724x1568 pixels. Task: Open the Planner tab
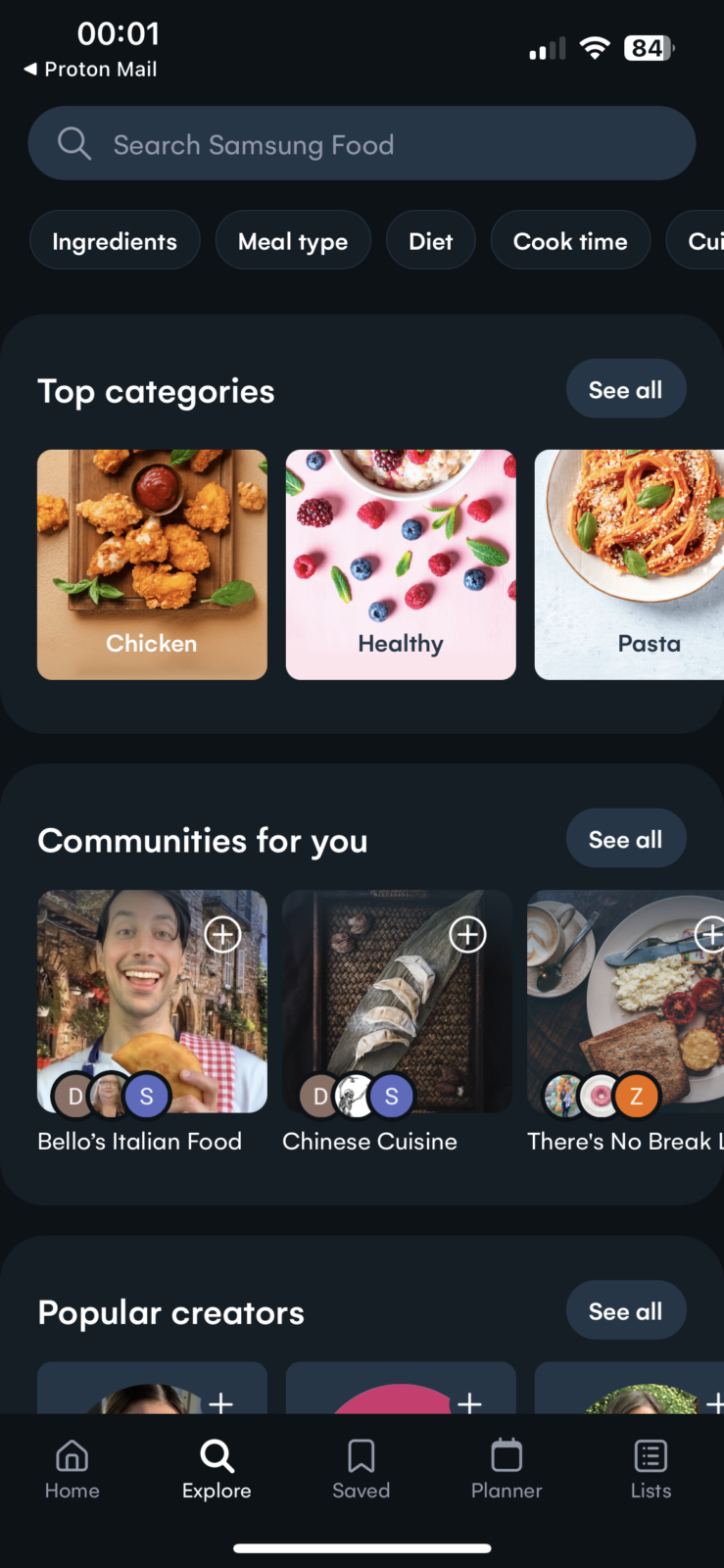506,1468
